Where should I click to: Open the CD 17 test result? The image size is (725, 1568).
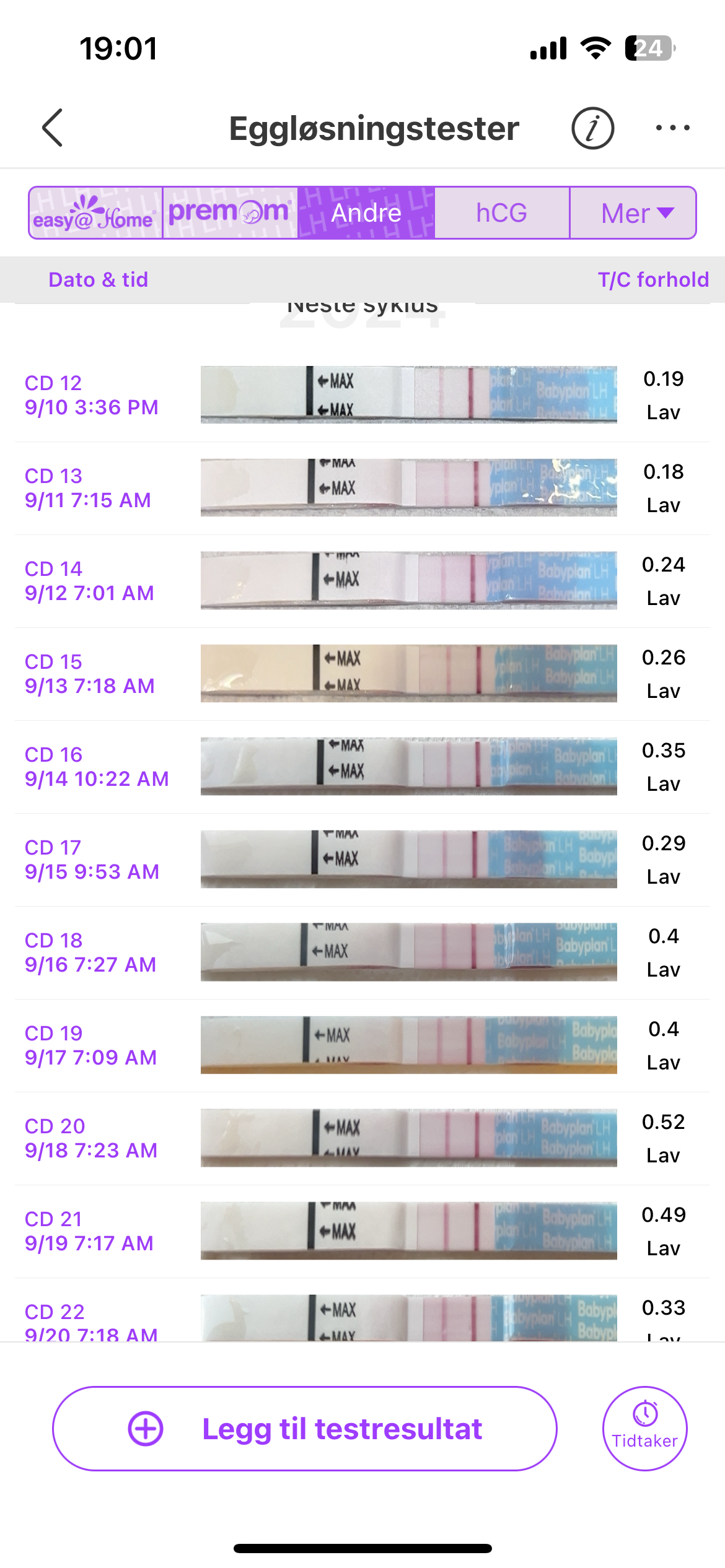(x=362, y=860)
